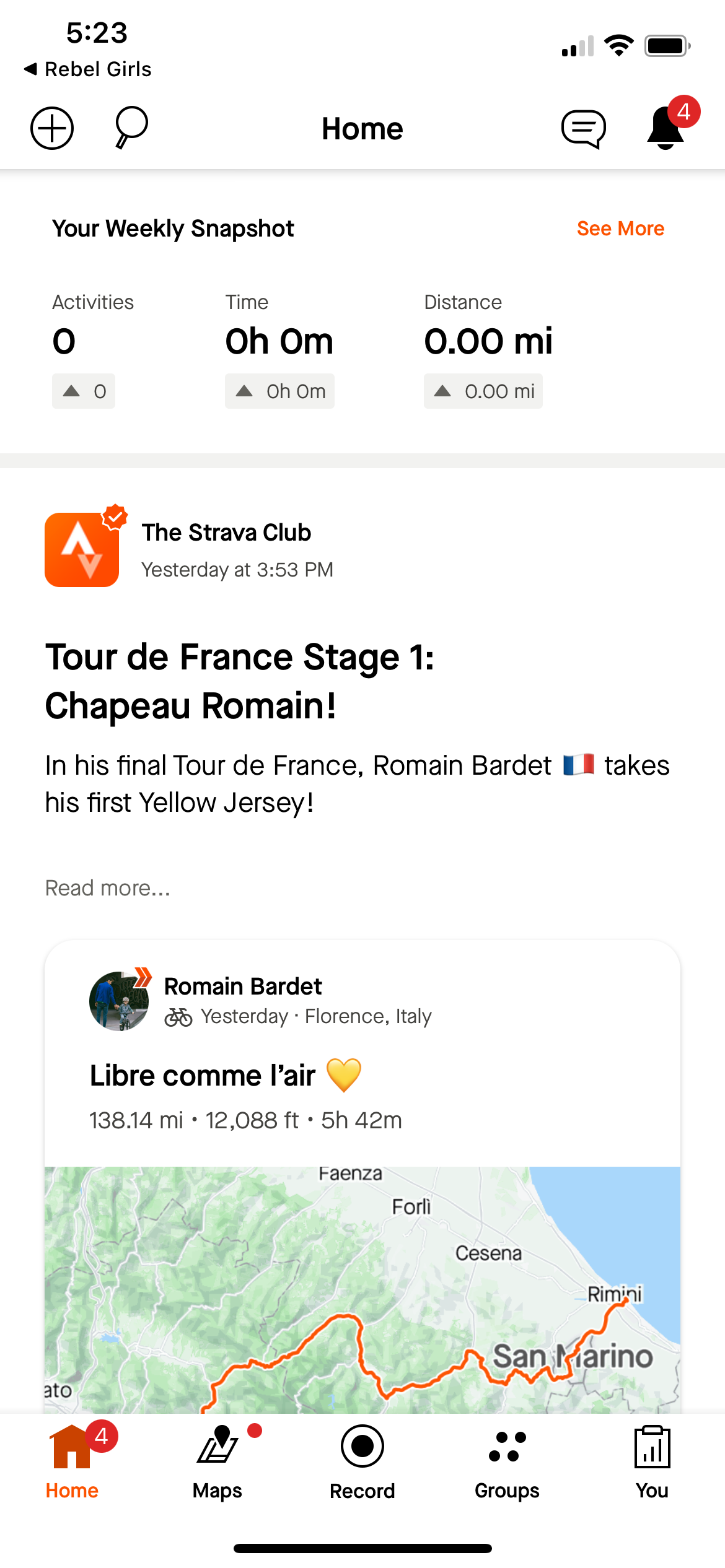This screenshot has width=725, height=1568.
Task: Open See More for Weekly Snapshot
Action: coord(620,228)
